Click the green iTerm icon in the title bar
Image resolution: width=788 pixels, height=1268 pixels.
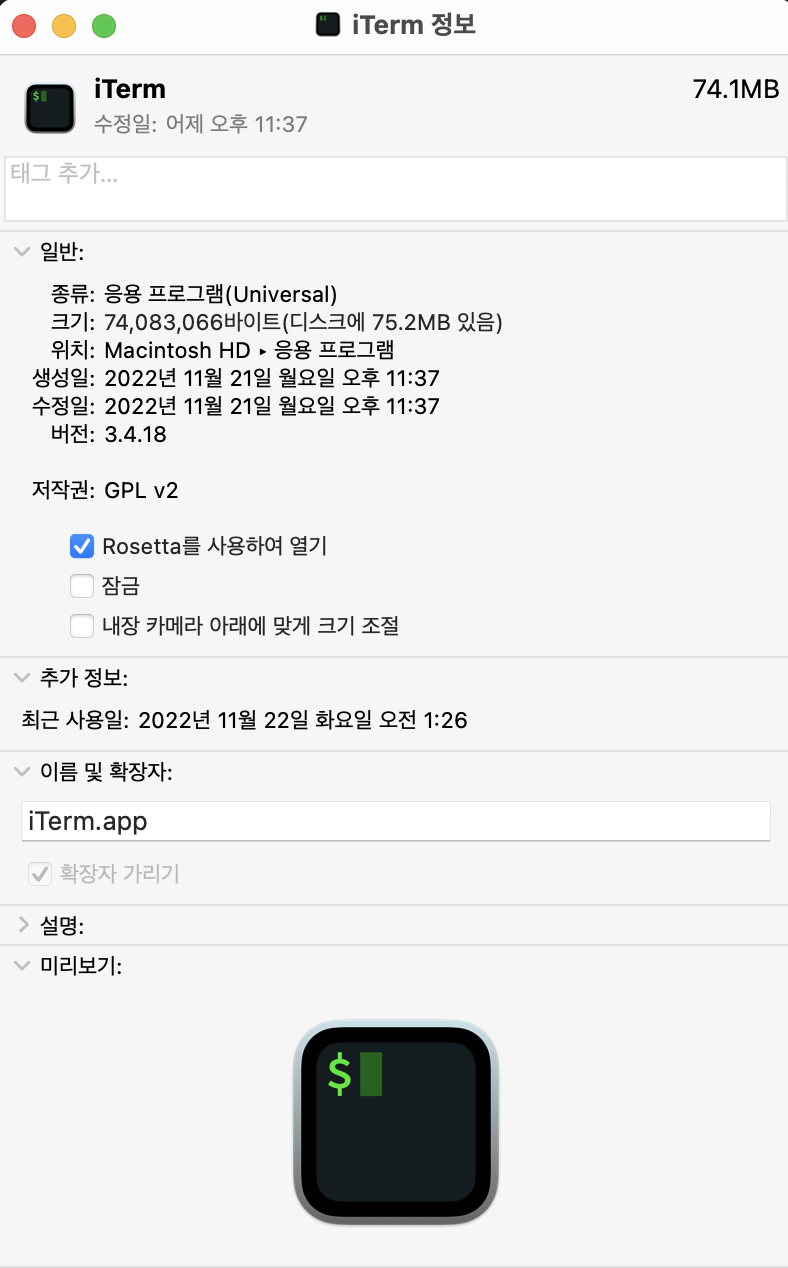327,24
